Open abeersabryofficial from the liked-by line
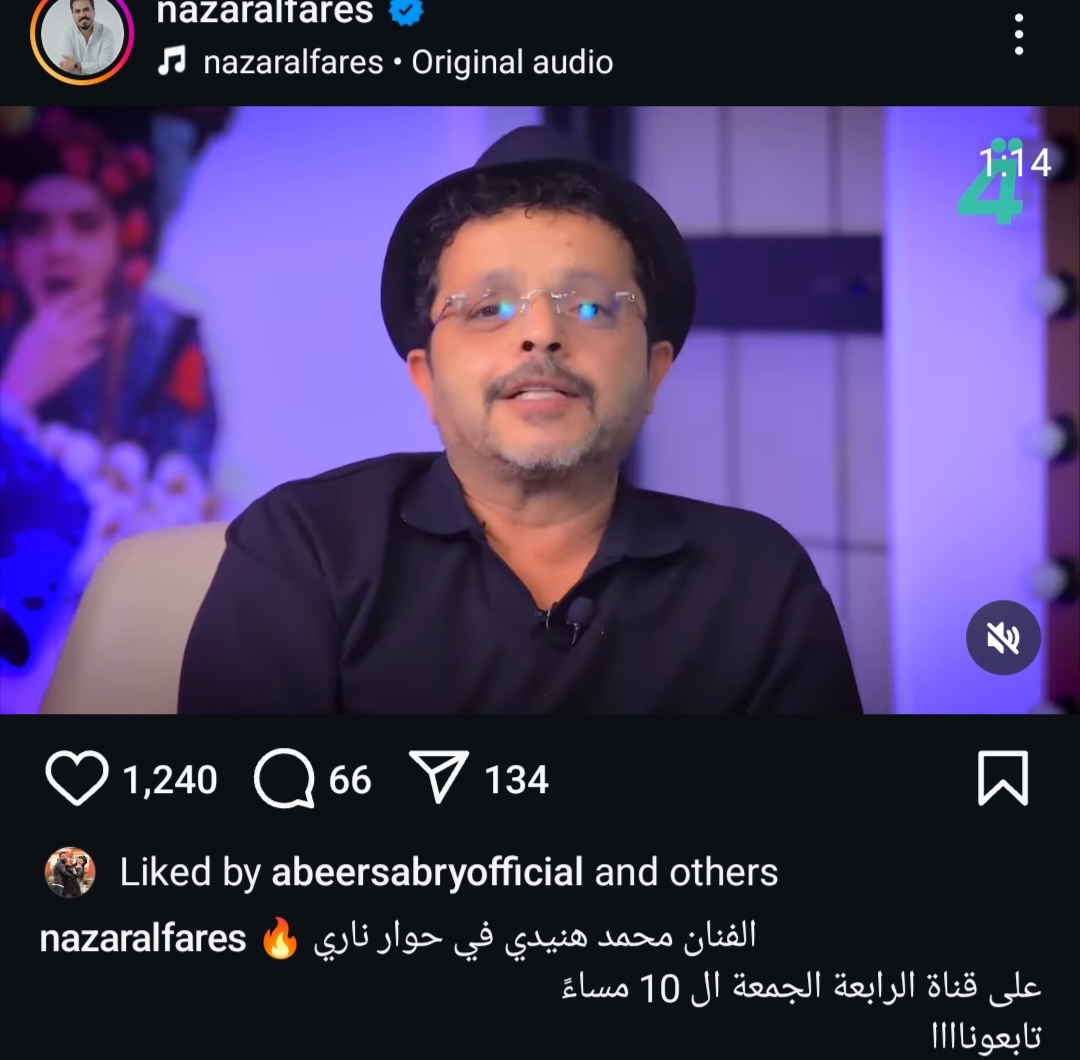Screen dimensions: 1080x1060 click(427, 873)
